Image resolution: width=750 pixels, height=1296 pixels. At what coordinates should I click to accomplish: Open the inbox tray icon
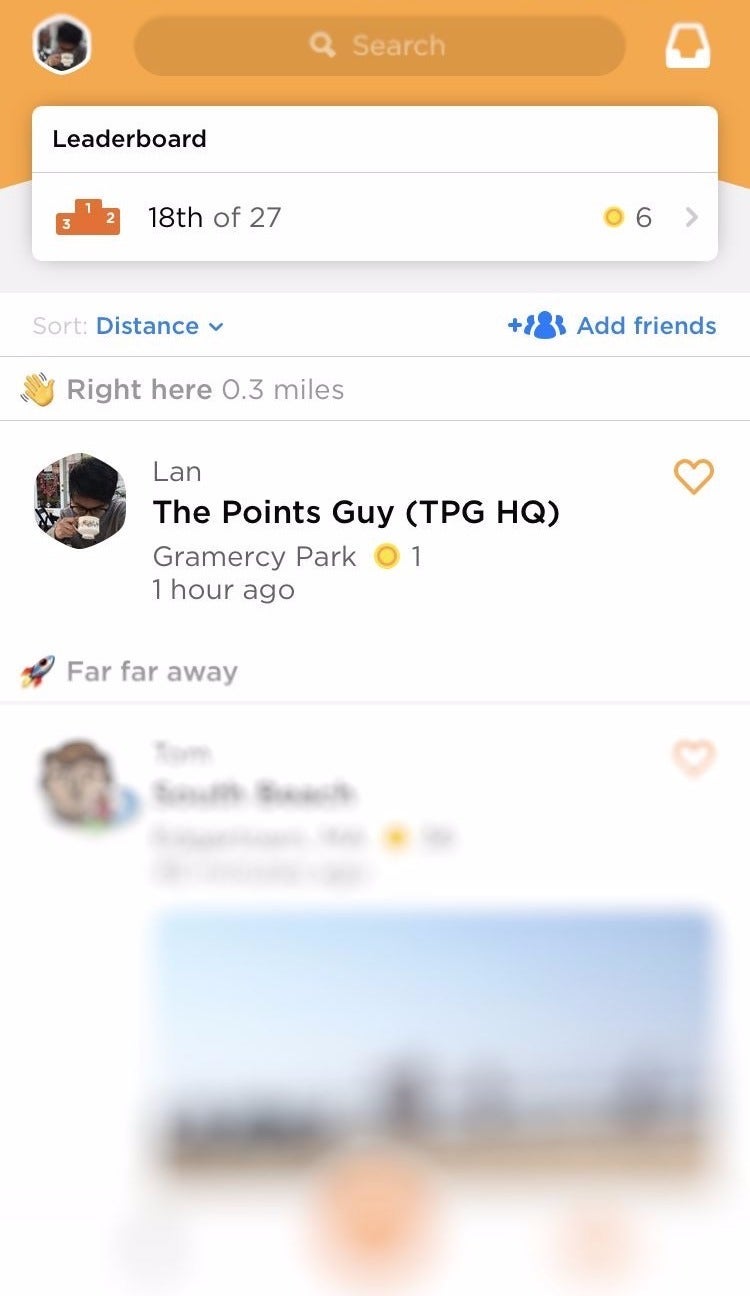tap(688, 46)
